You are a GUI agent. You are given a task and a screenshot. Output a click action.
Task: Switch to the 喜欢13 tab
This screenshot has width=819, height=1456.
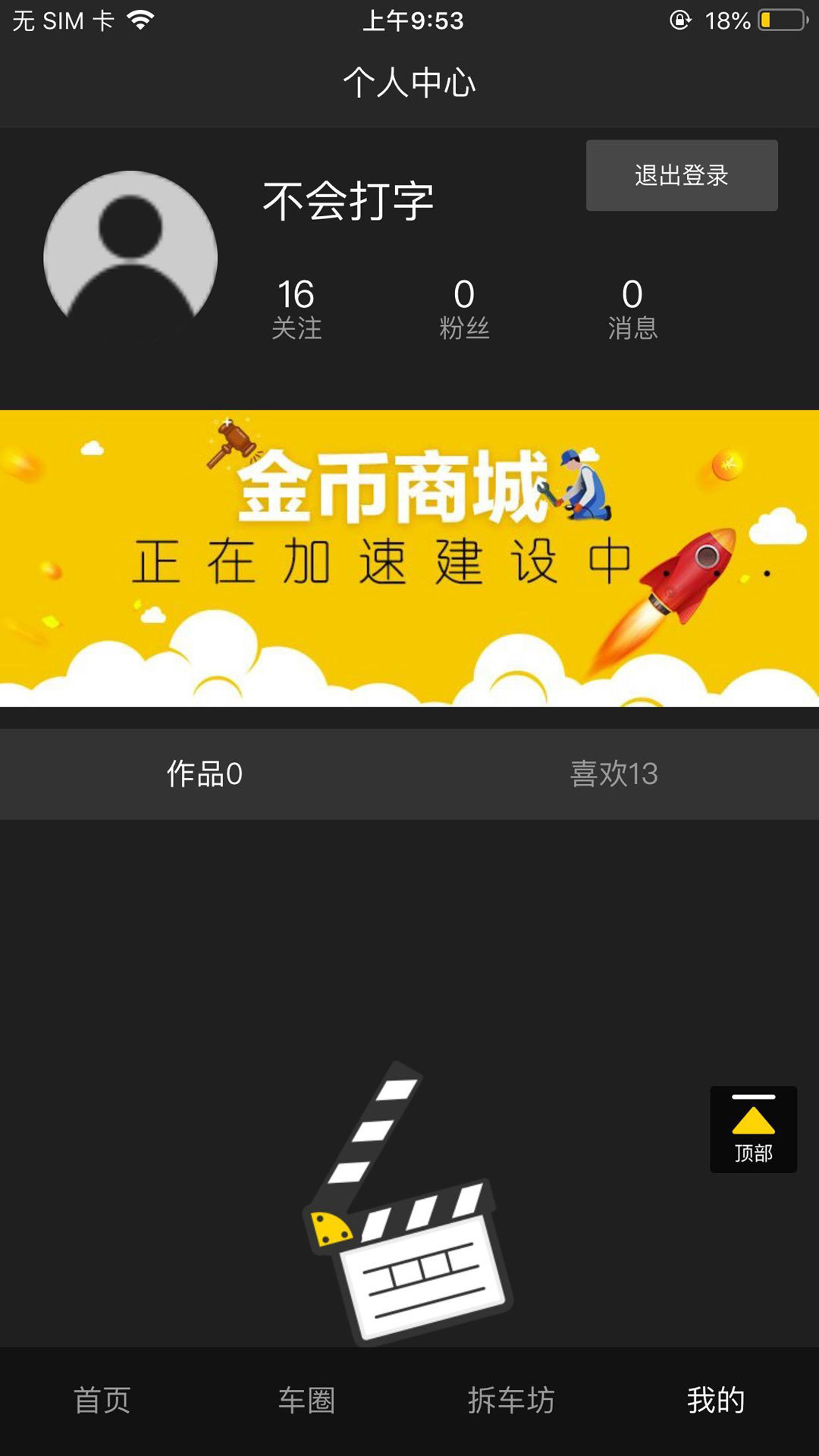point(614,774)
